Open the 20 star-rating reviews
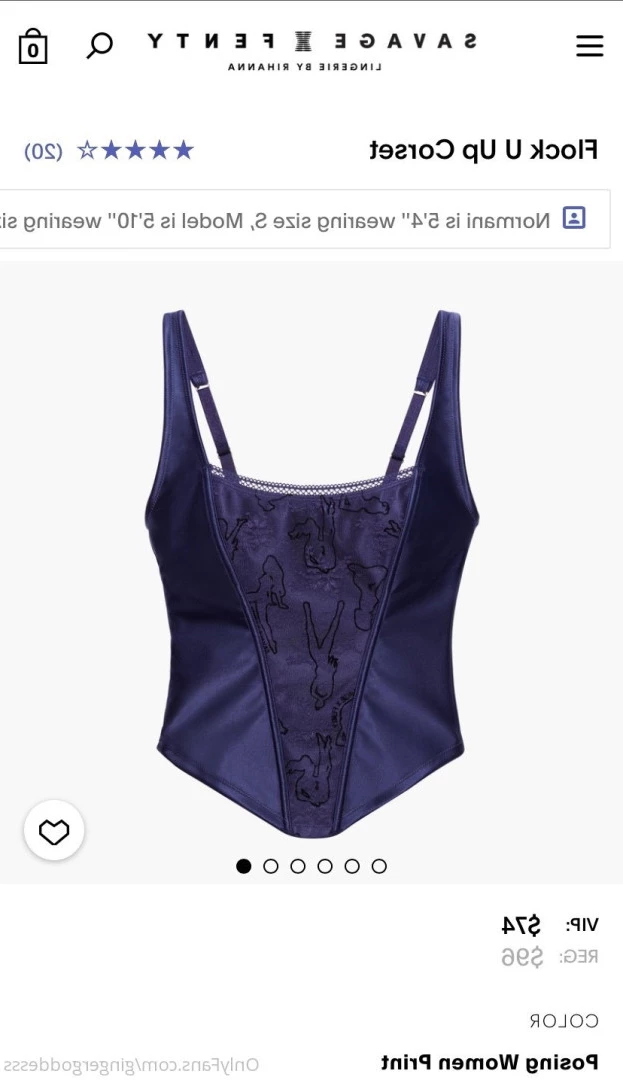This screenshot has height=1080, width=623. point(109,151)
